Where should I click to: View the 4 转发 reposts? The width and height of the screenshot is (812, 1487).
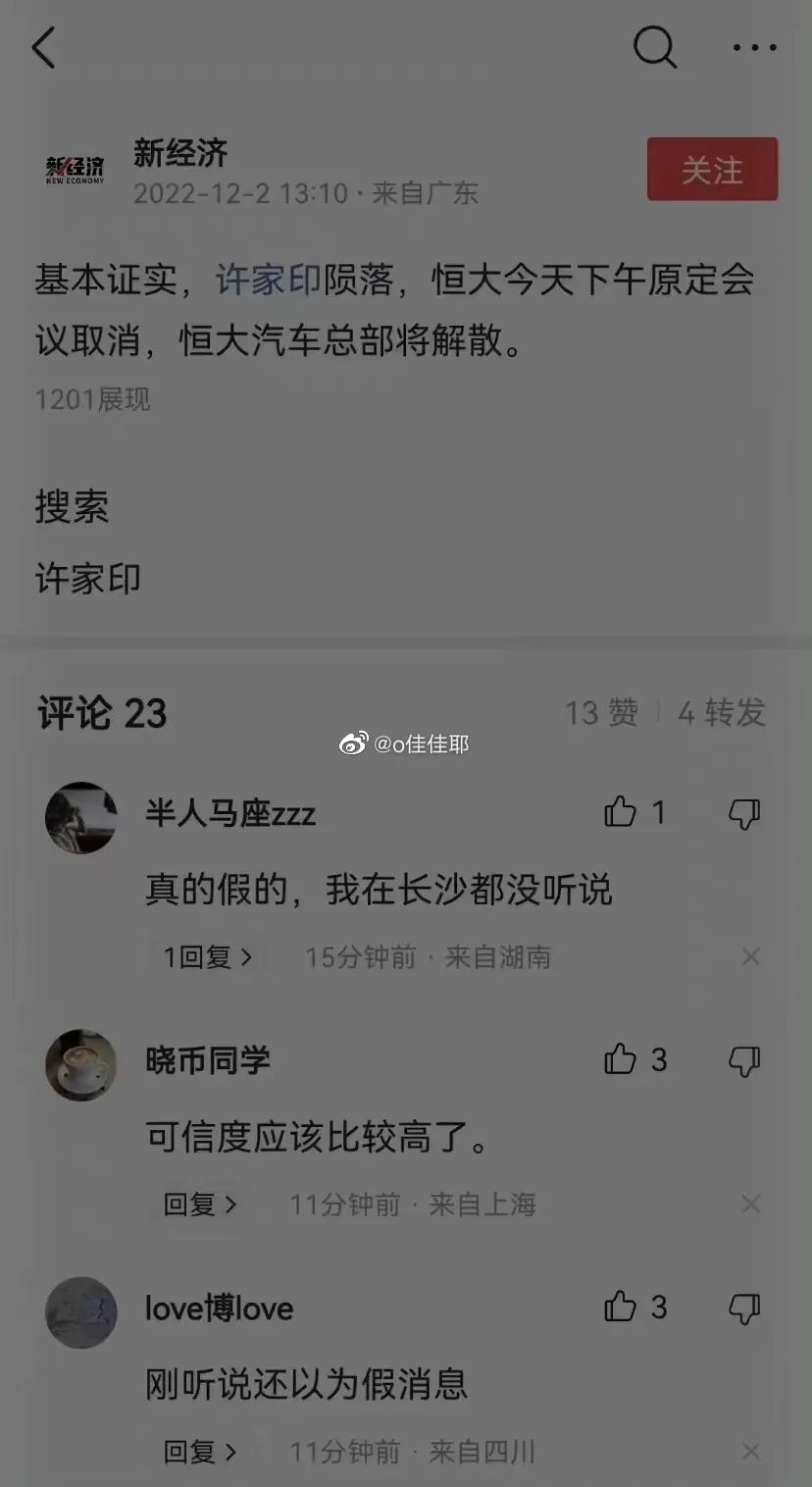722,713
